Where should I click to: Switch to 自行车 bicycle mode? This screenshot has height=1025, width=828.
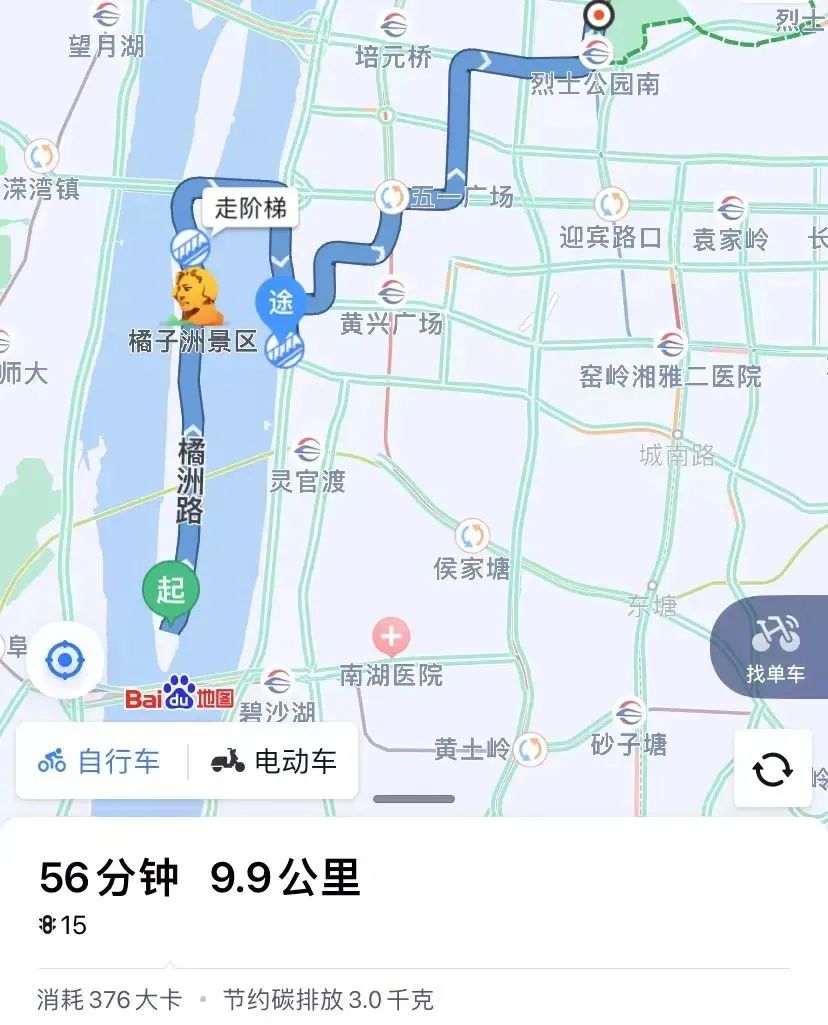tap(99, 761)
